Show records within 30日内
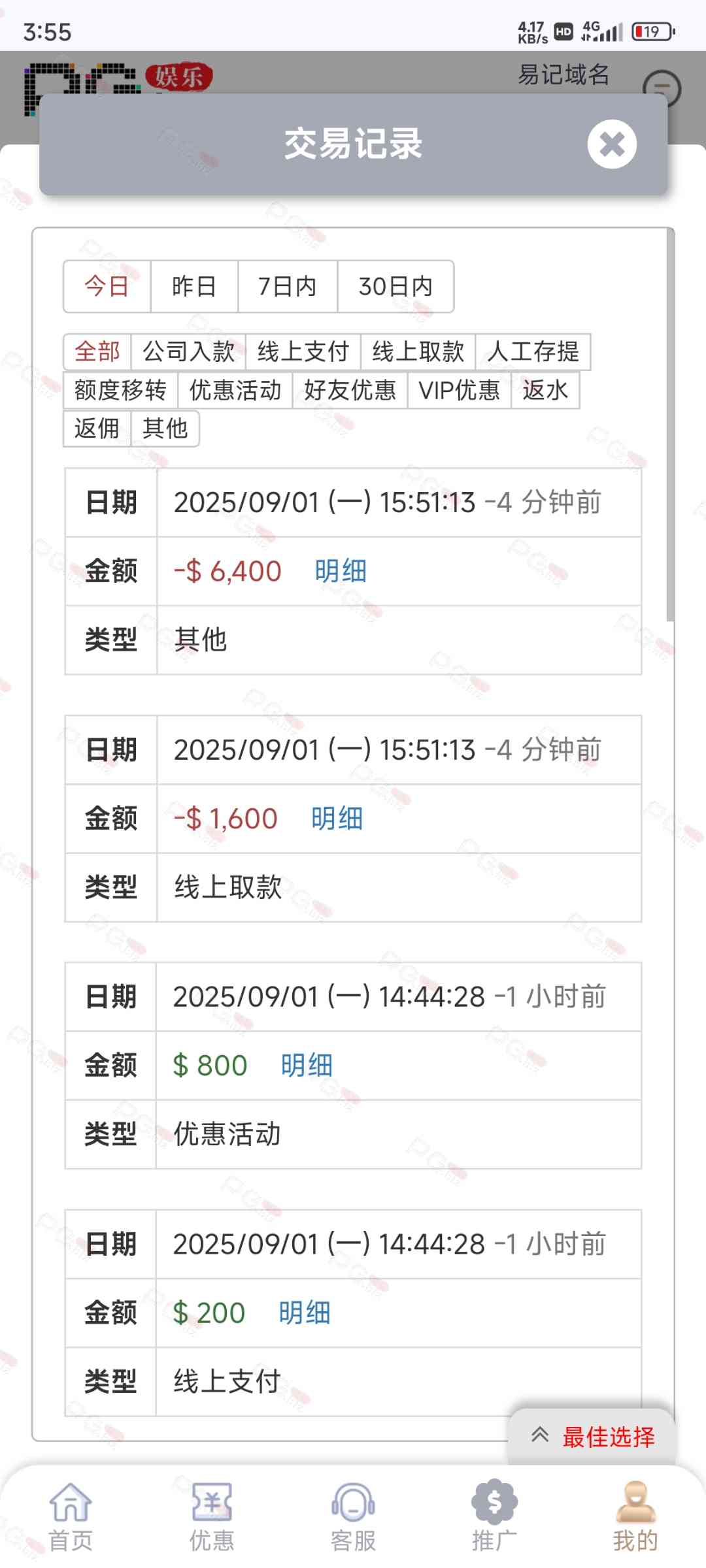 coord(395,286)
